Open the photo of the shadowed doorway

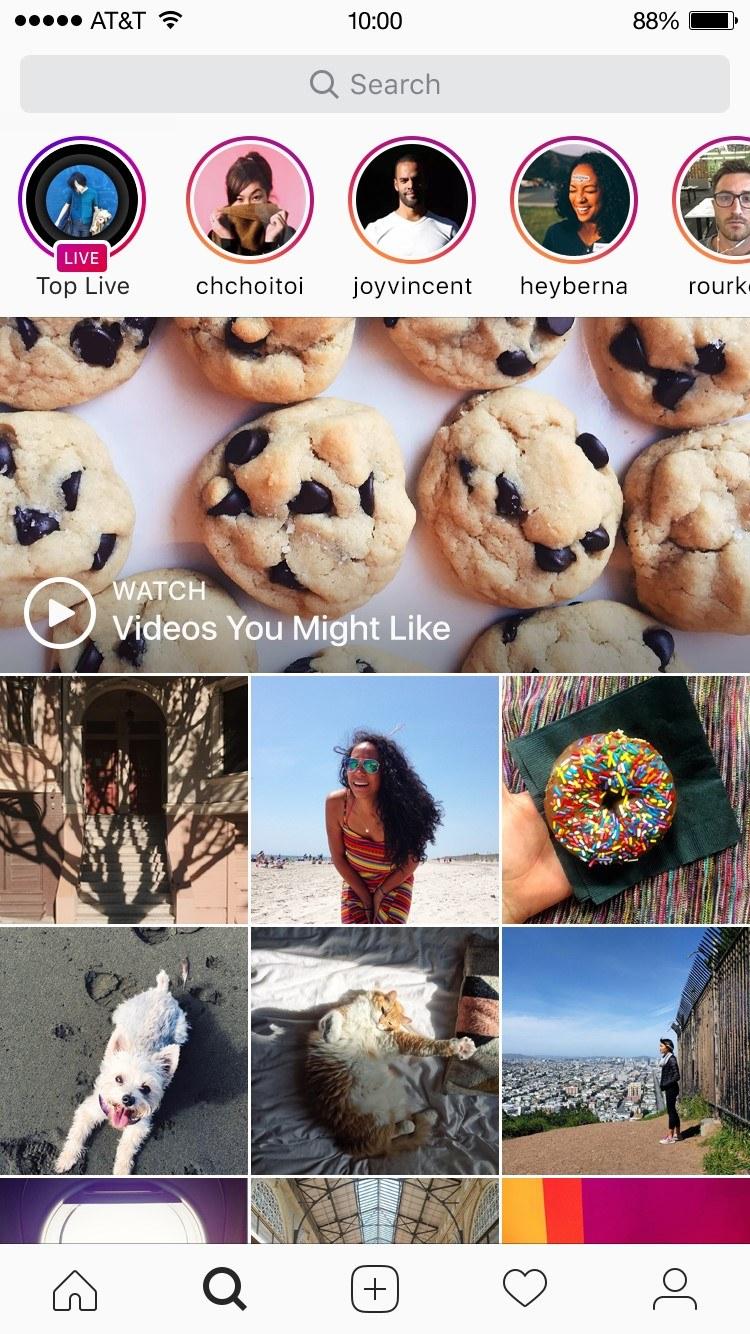123,799
